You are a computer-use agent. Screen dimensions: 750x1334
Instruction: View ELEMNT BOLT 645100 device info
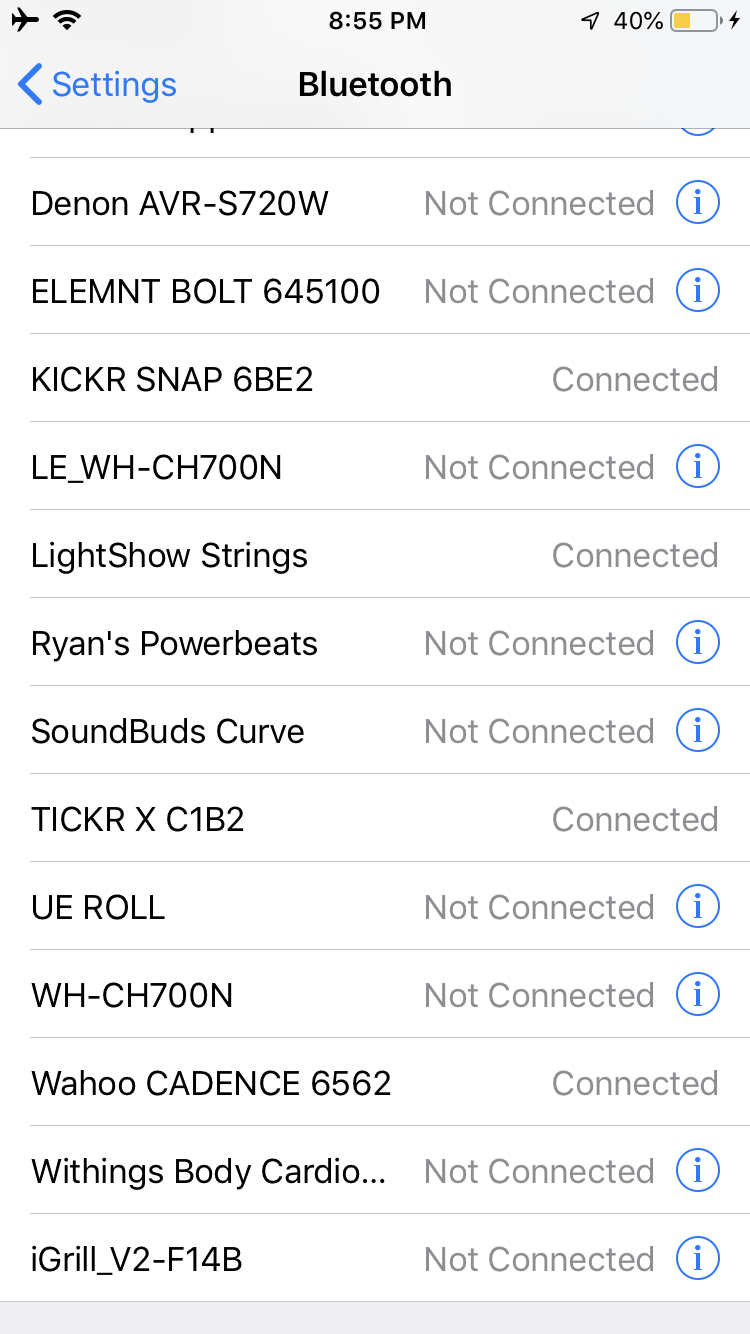tap(698, 291)
